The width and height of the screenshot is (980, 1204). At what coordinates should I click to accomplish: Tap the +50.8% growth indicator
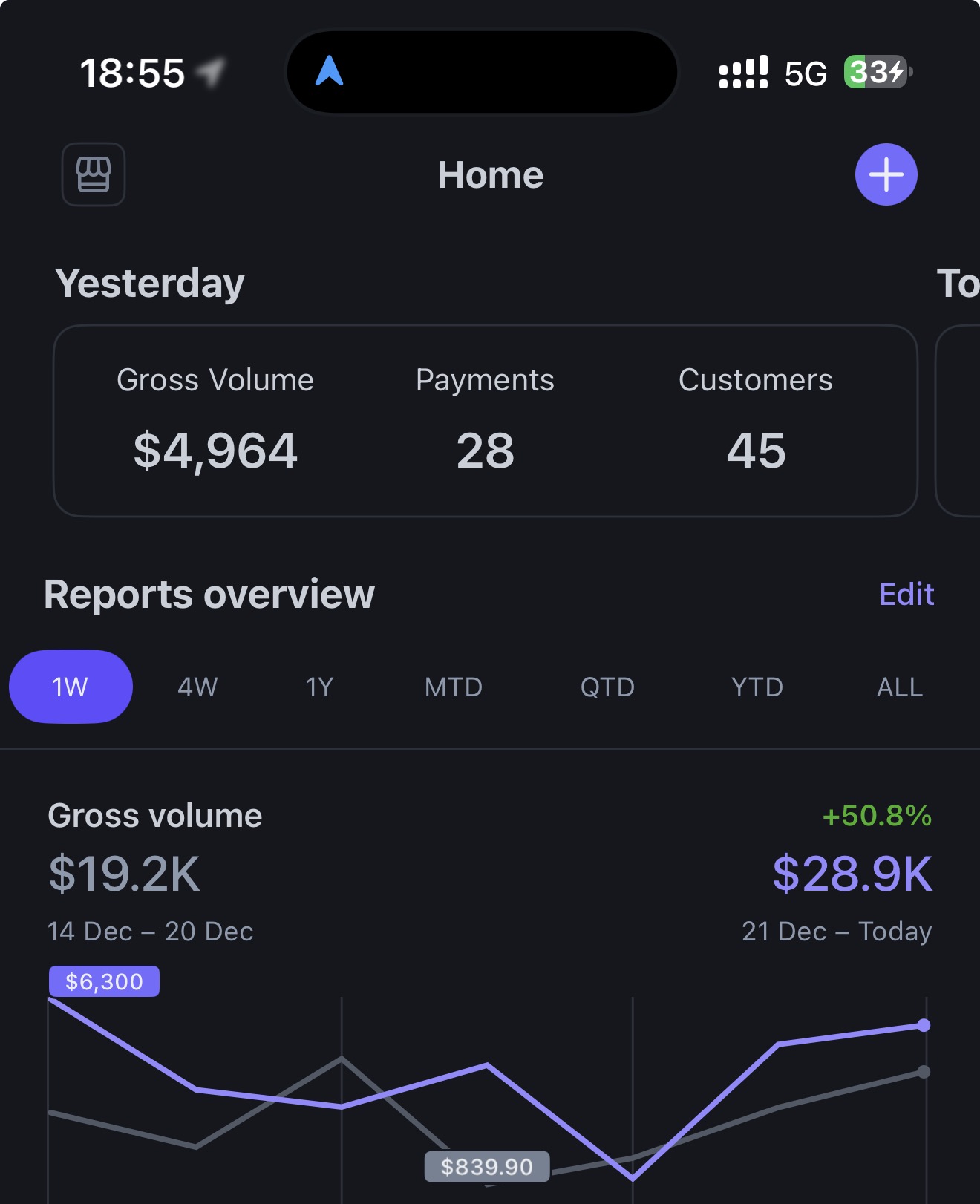click(x=878, y=817)
